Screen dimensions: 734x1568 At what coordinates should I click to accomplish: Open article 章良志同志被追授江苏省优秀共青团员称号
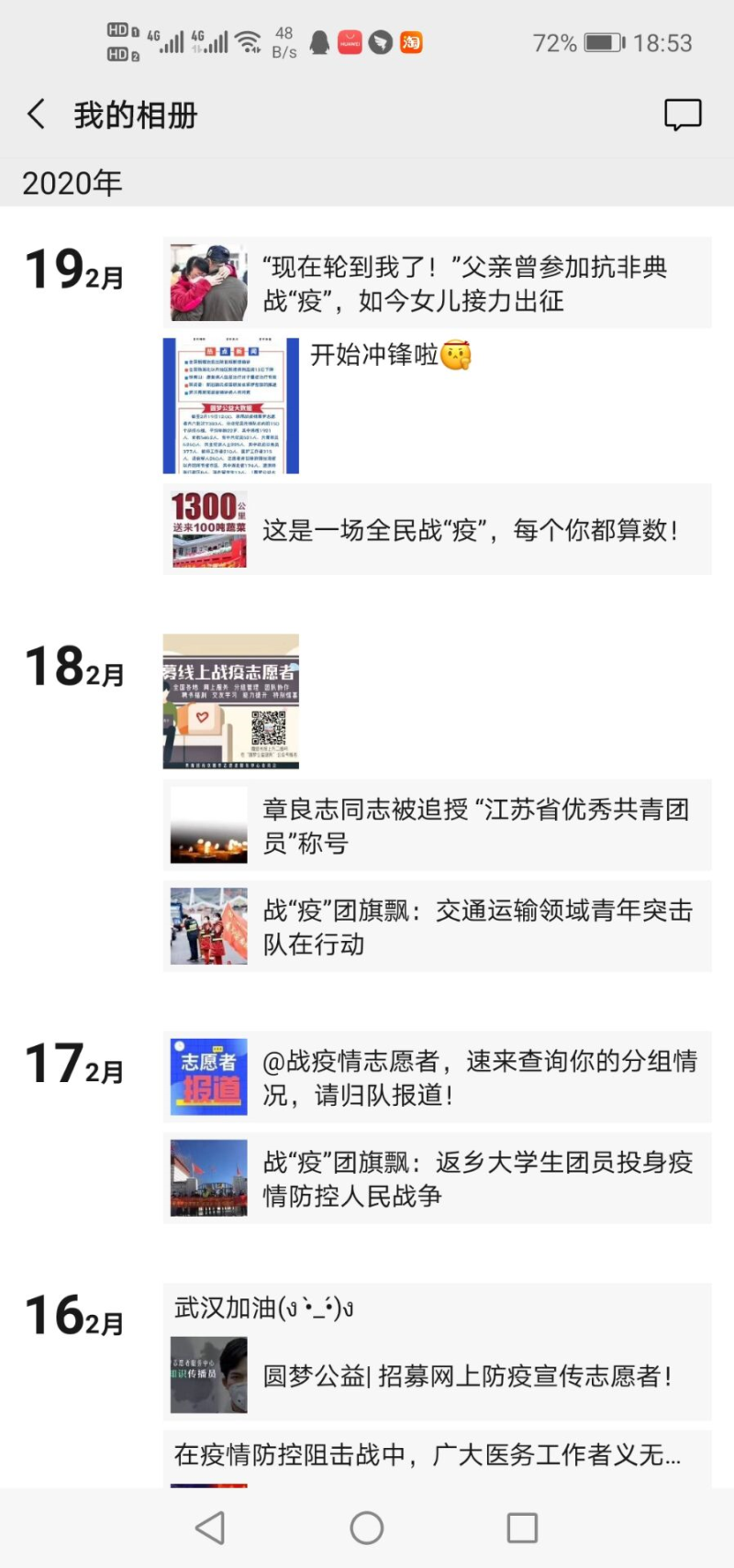(x=437, y=825)
